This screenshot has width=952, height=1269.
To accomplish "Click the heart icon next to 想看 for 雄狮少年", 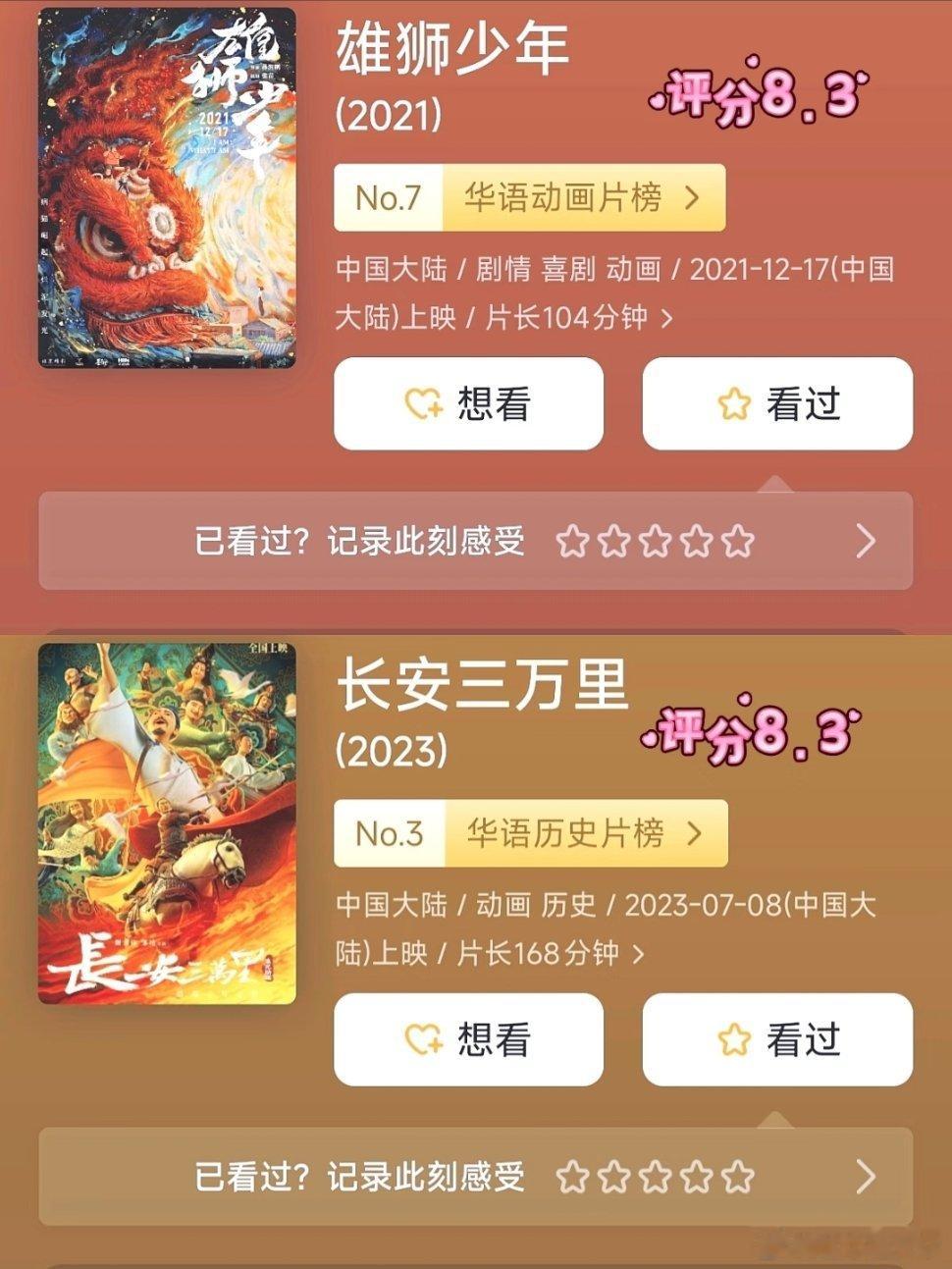I will (420, 404).
